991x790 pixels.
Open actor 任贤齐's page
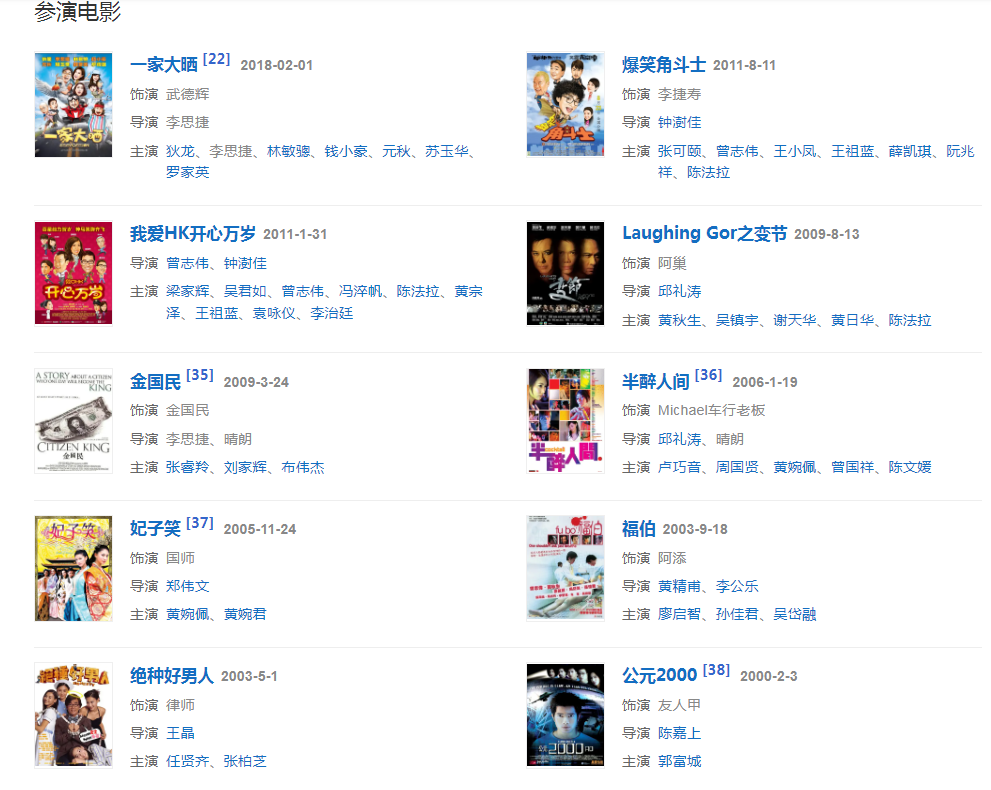(187, 761)
